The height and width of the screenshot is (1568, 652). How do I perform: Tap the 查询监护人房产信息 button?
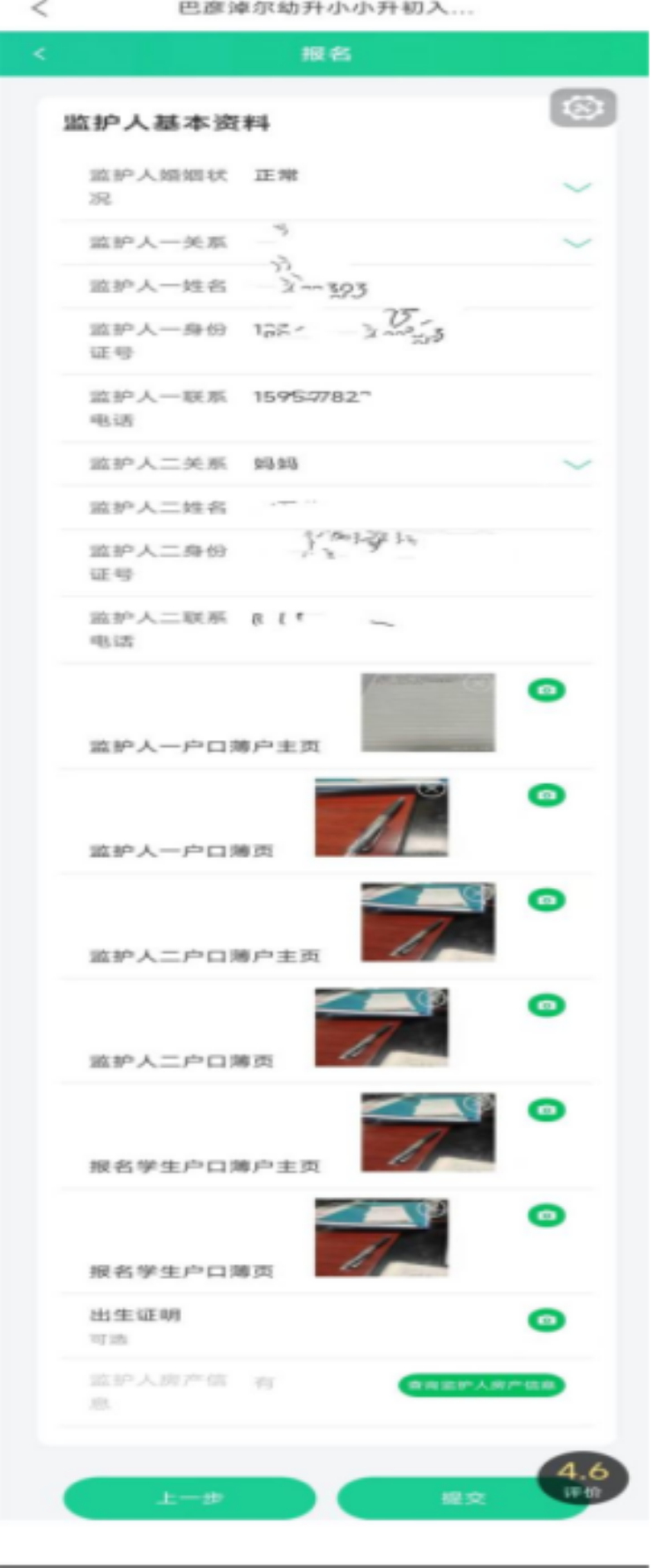coord(481,1386)
